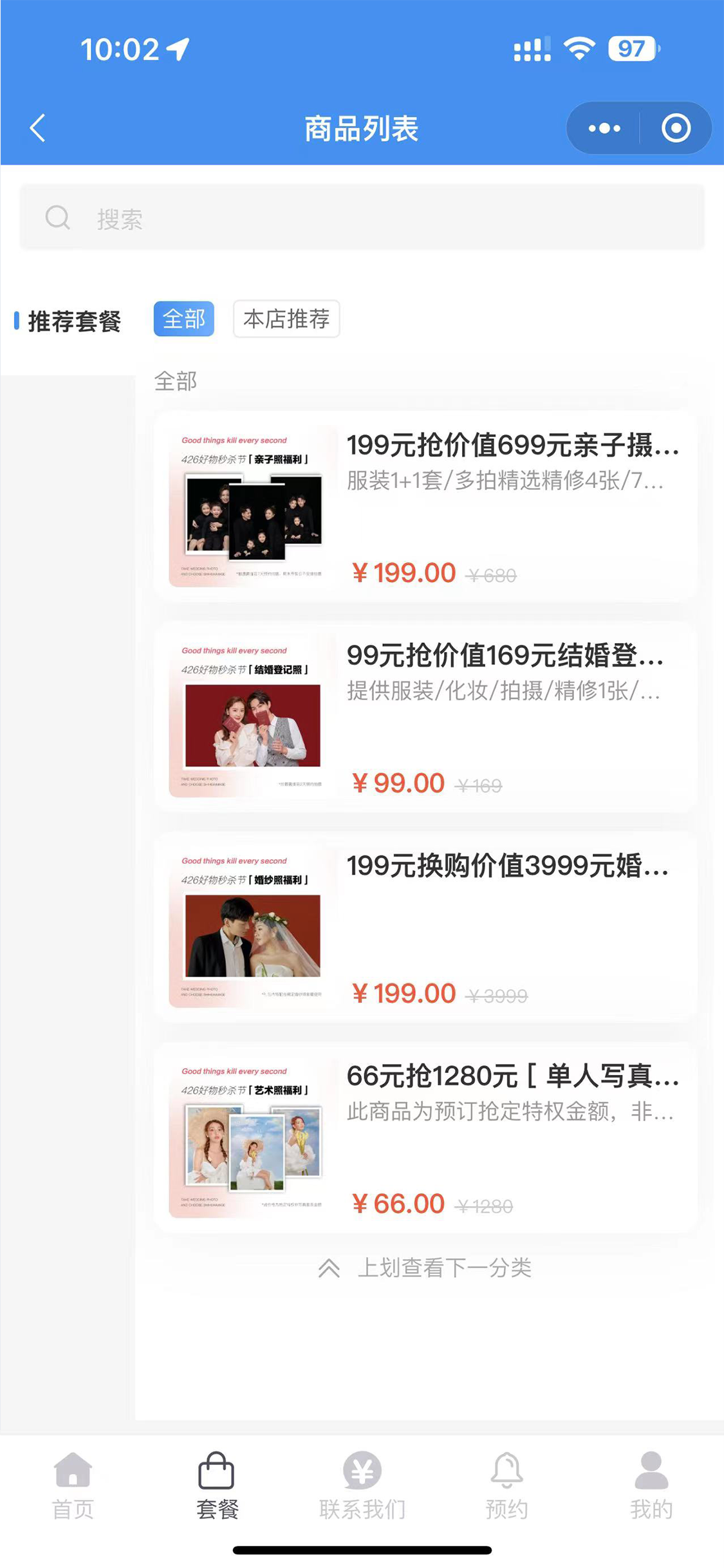Open the 99元 结婚登记照 package

tap(425, 717)
